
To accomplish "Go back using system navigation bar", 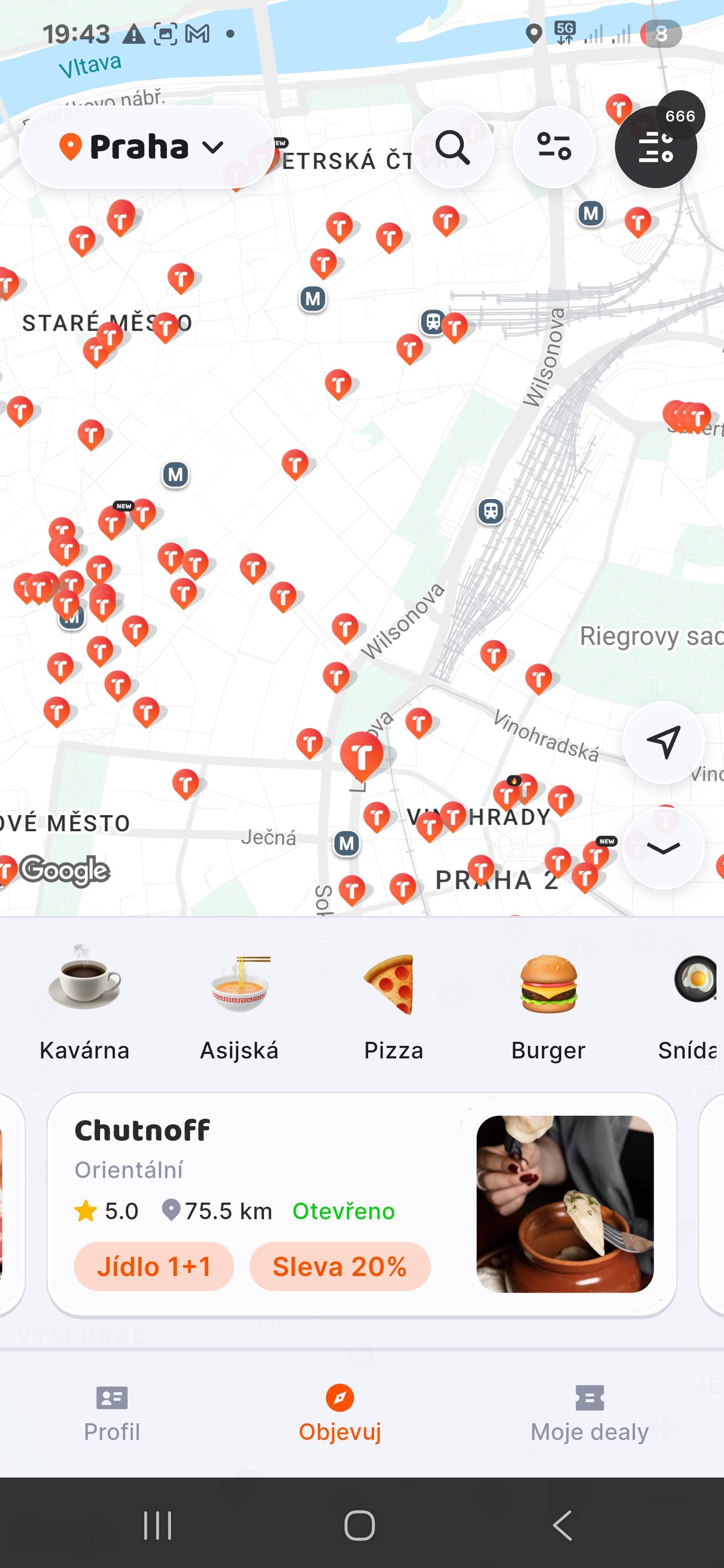I will click(563, 1525).
